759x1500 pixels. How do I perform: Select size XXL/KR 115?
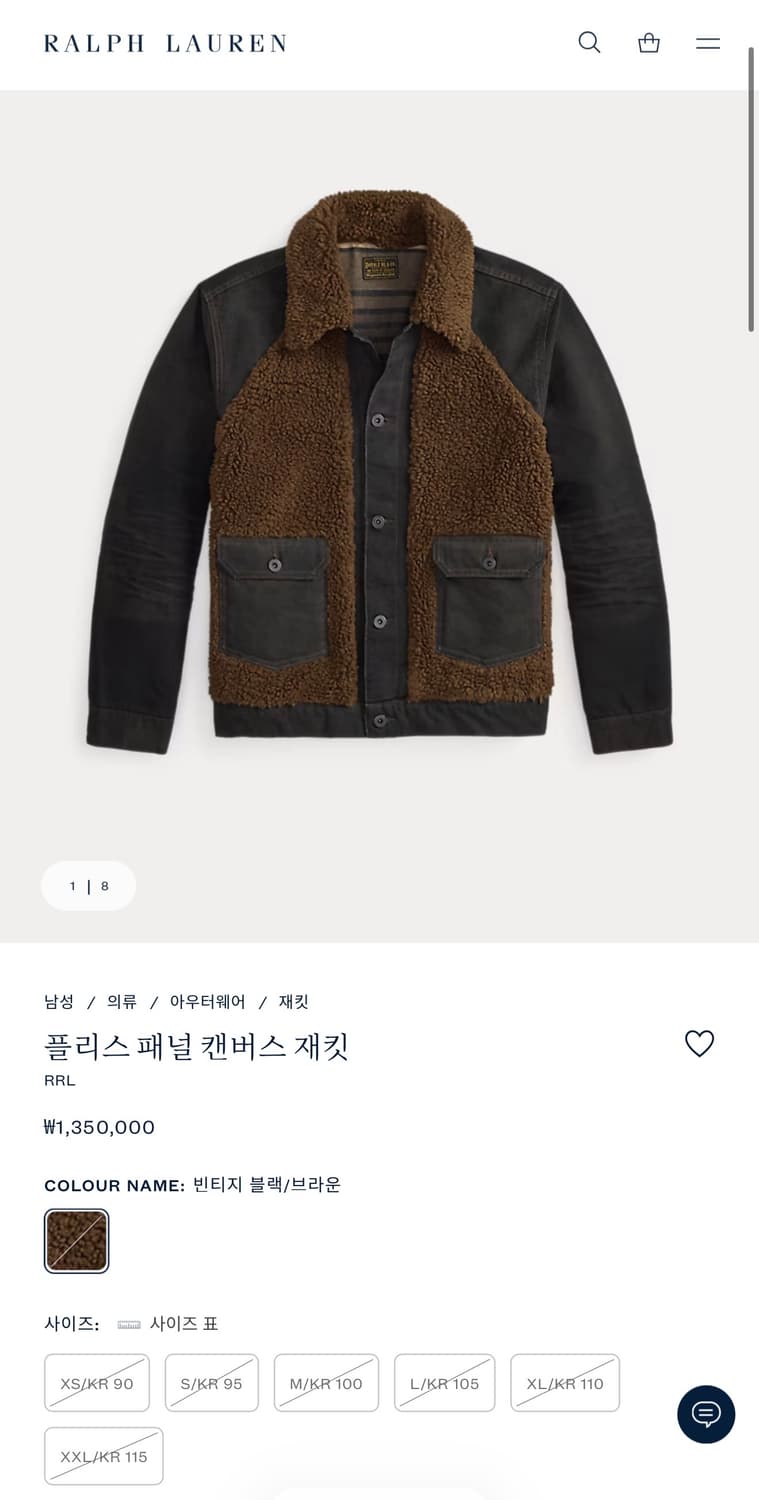click(103, 1456)
